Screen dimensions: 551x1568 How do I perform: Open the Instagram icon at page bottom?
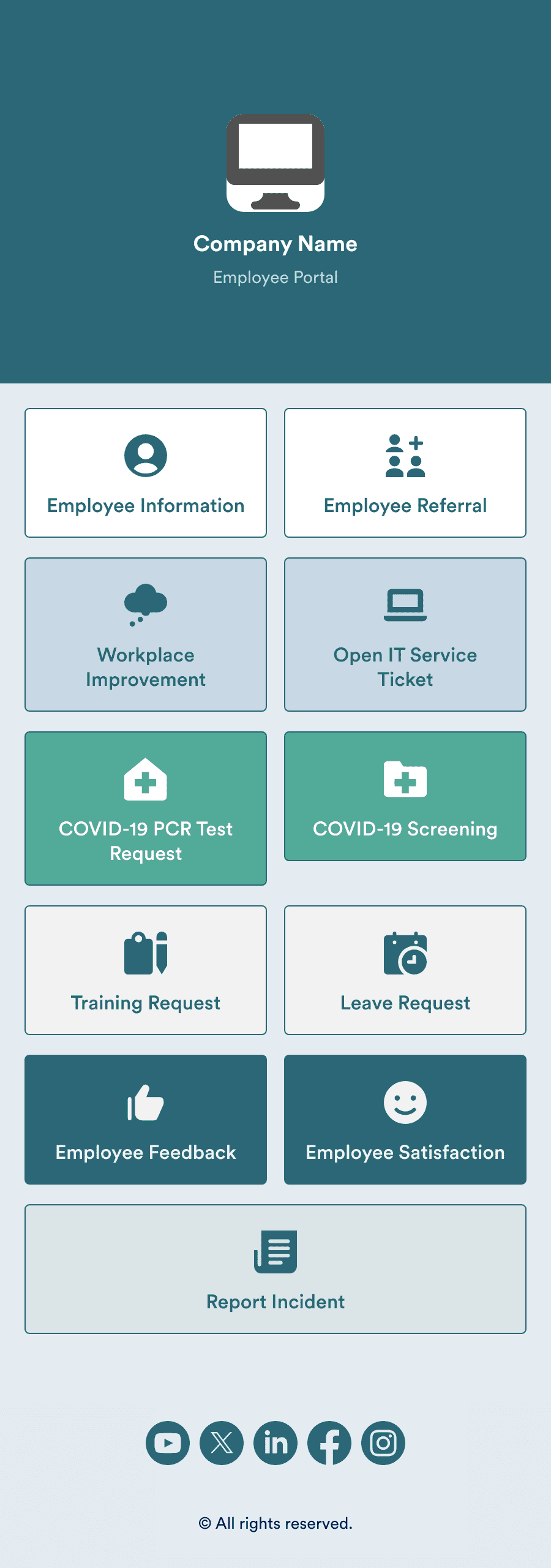(383, 1442)
